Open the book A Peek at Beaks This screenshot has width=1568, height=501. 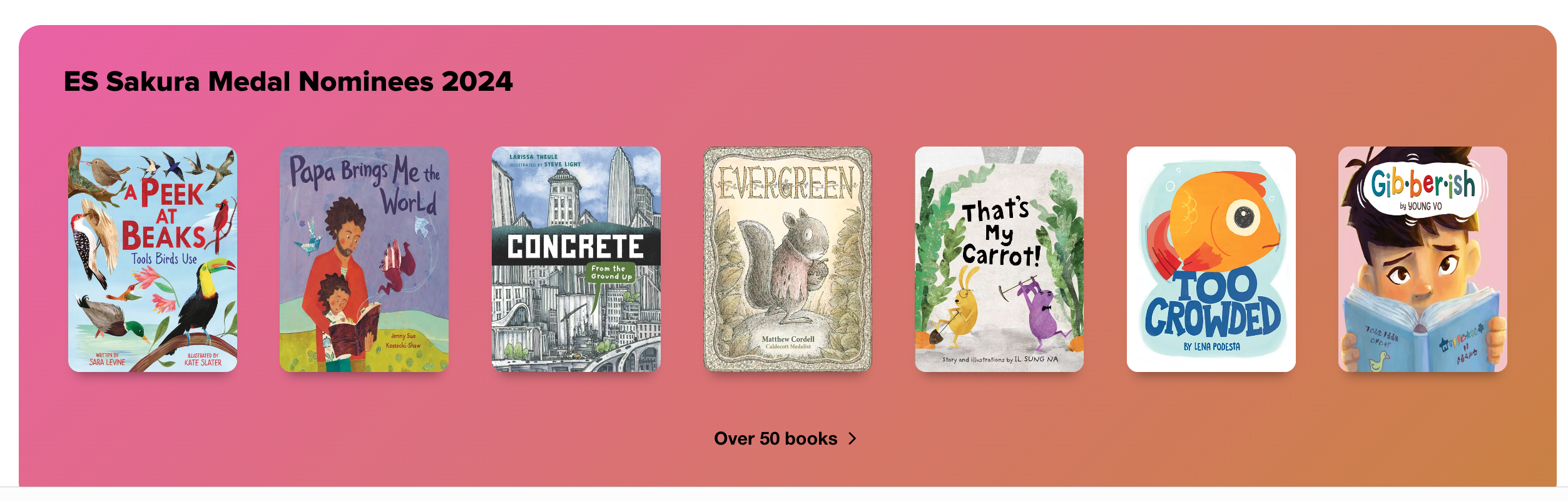click(x=153, y=259)
